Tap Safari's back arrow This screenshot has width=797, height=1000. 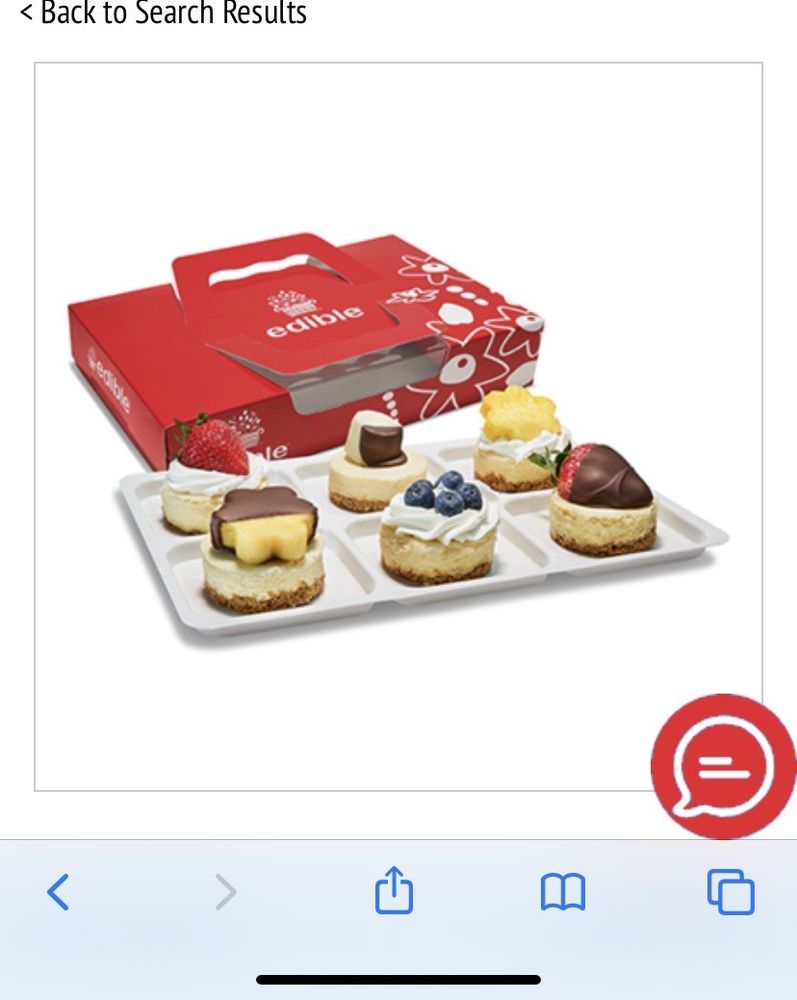coord(59,891)
